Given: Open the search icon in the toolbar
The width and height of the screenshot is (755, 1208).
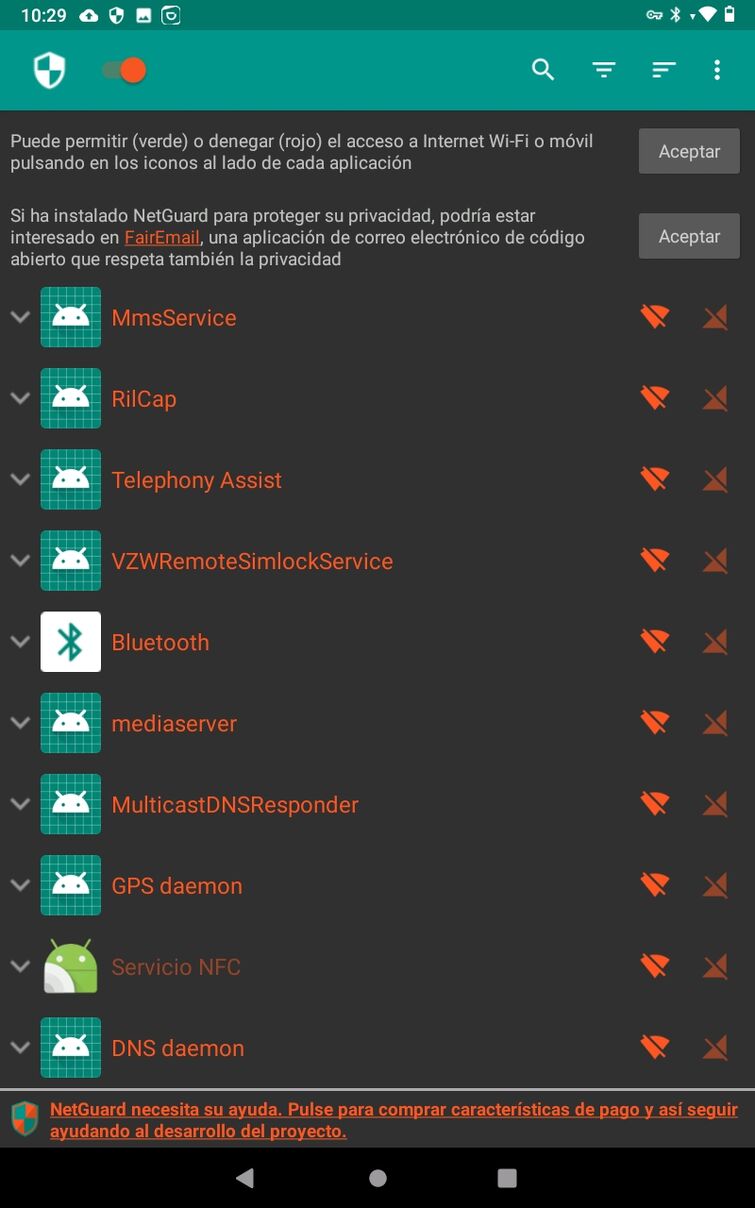Looking at the screenshot, I should [x=543, y=70].
